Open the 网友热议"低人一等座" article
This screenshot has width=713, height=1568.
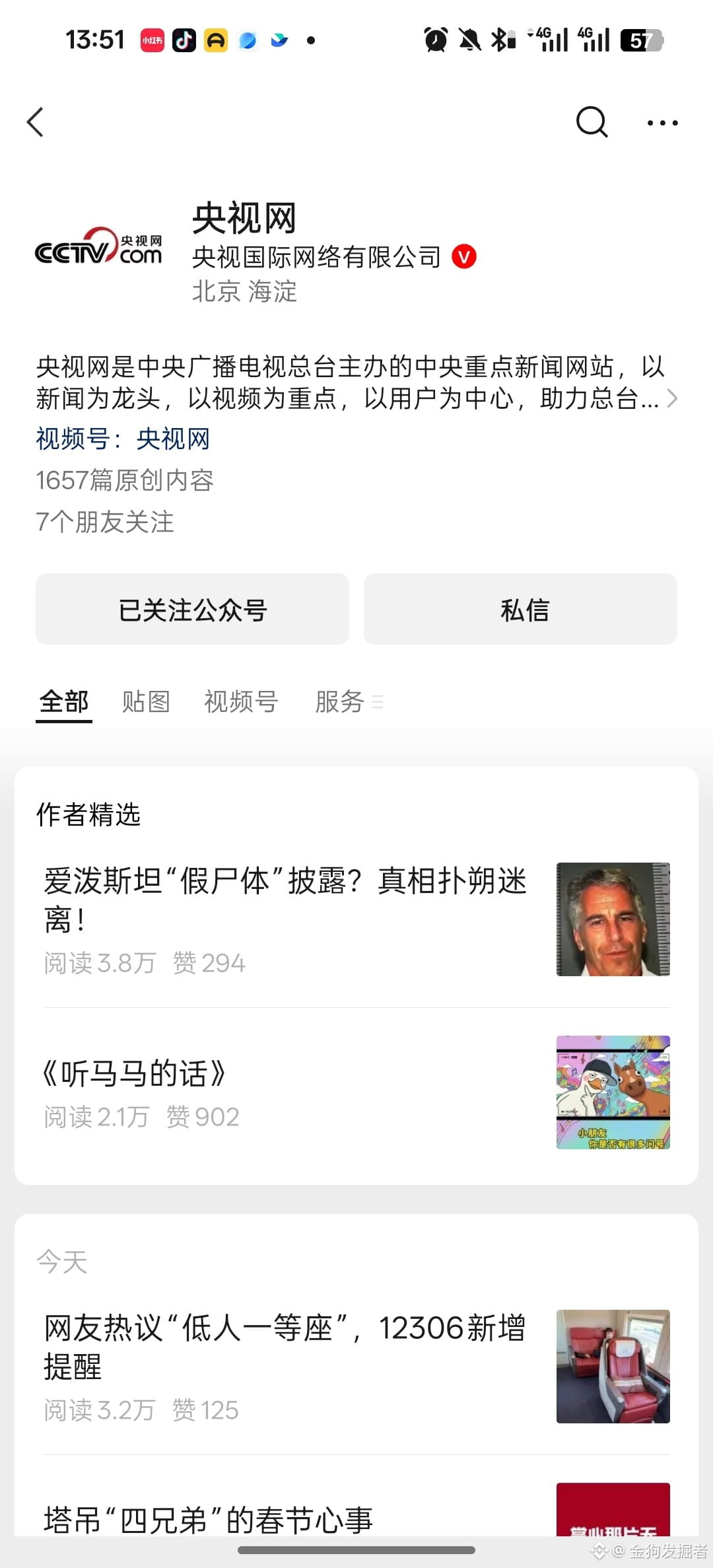[285, 1346]
